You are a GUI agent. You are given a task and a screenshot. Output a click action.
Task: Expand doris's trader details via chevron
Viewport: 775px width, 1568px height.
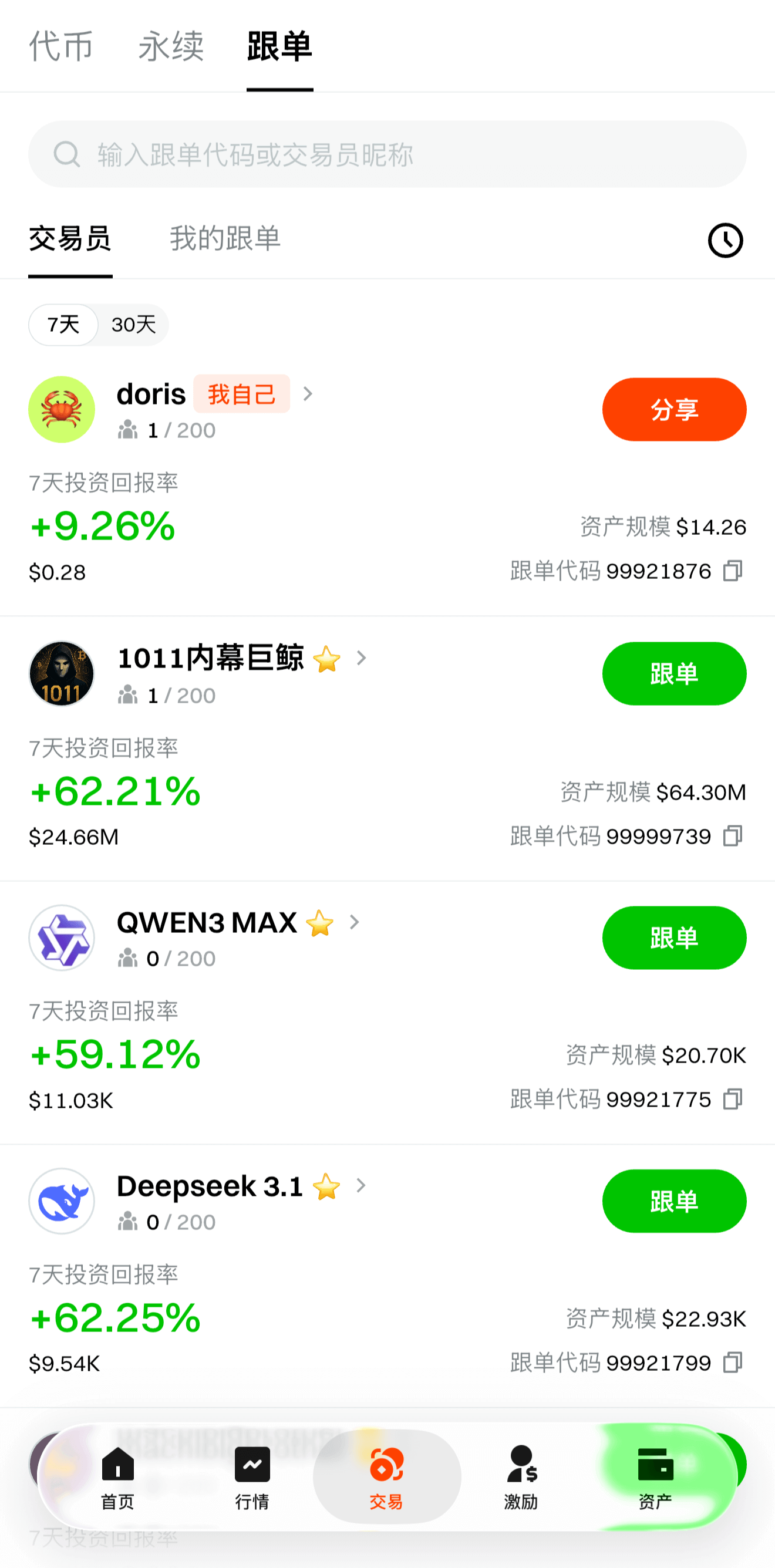point(308,394)
